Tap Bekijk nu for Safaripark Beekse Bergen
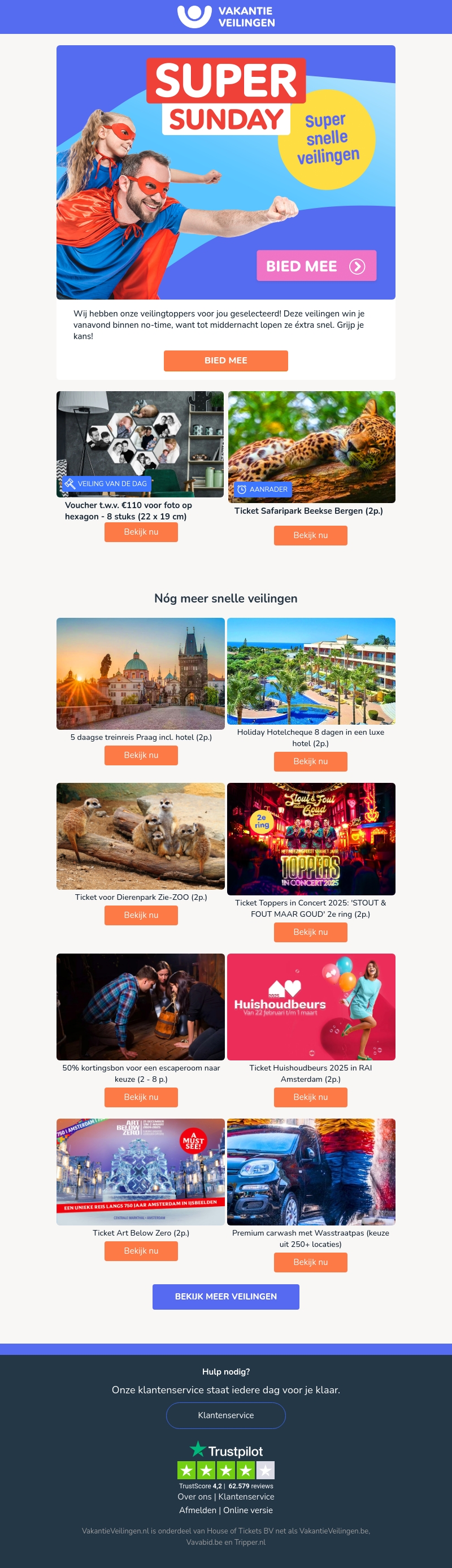The height and width of the screenshot is (1568, 452). tap(310, 535)
